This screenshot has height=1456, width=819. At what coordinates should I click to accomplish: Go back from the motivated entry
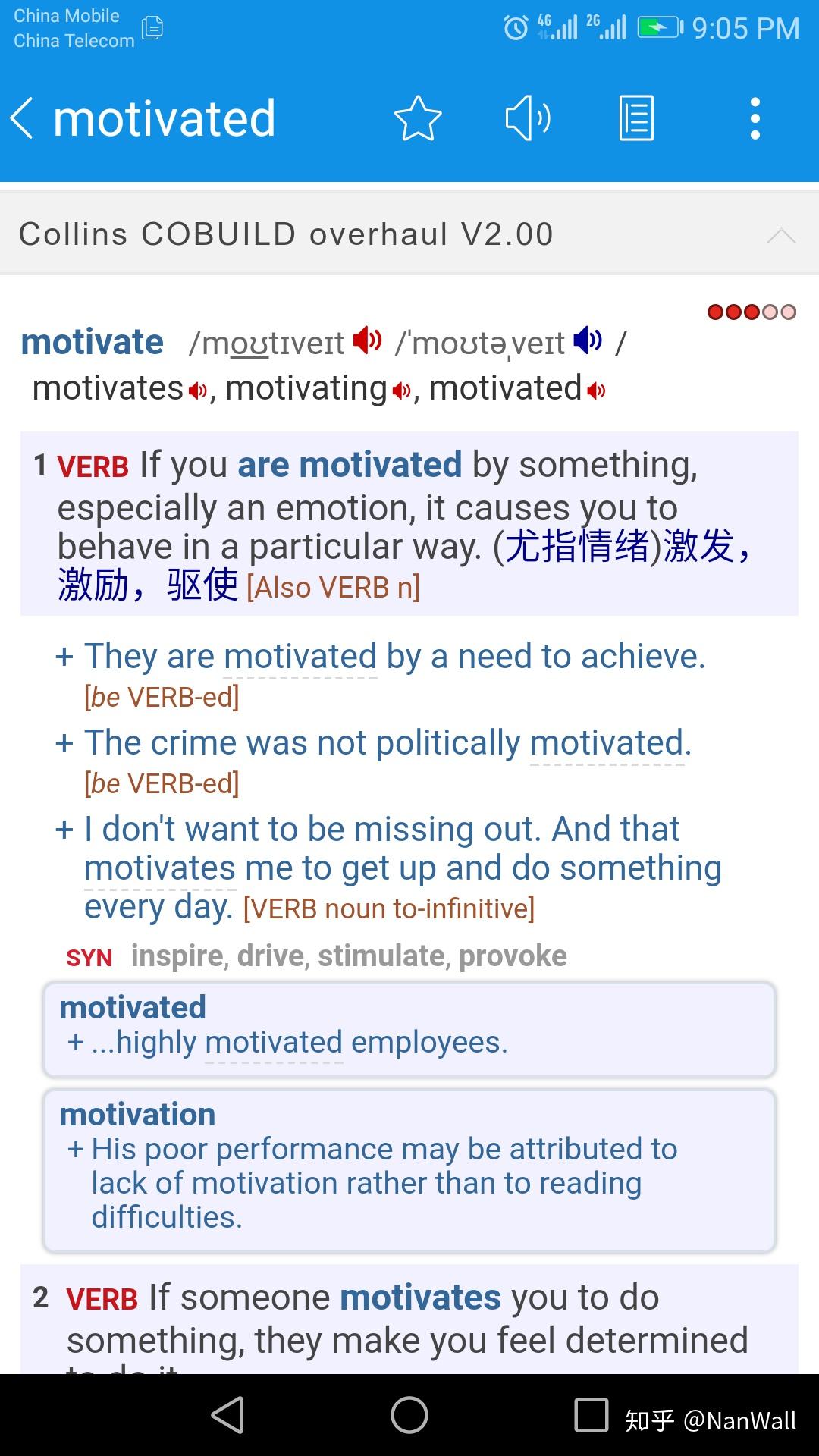pos(23,119)
